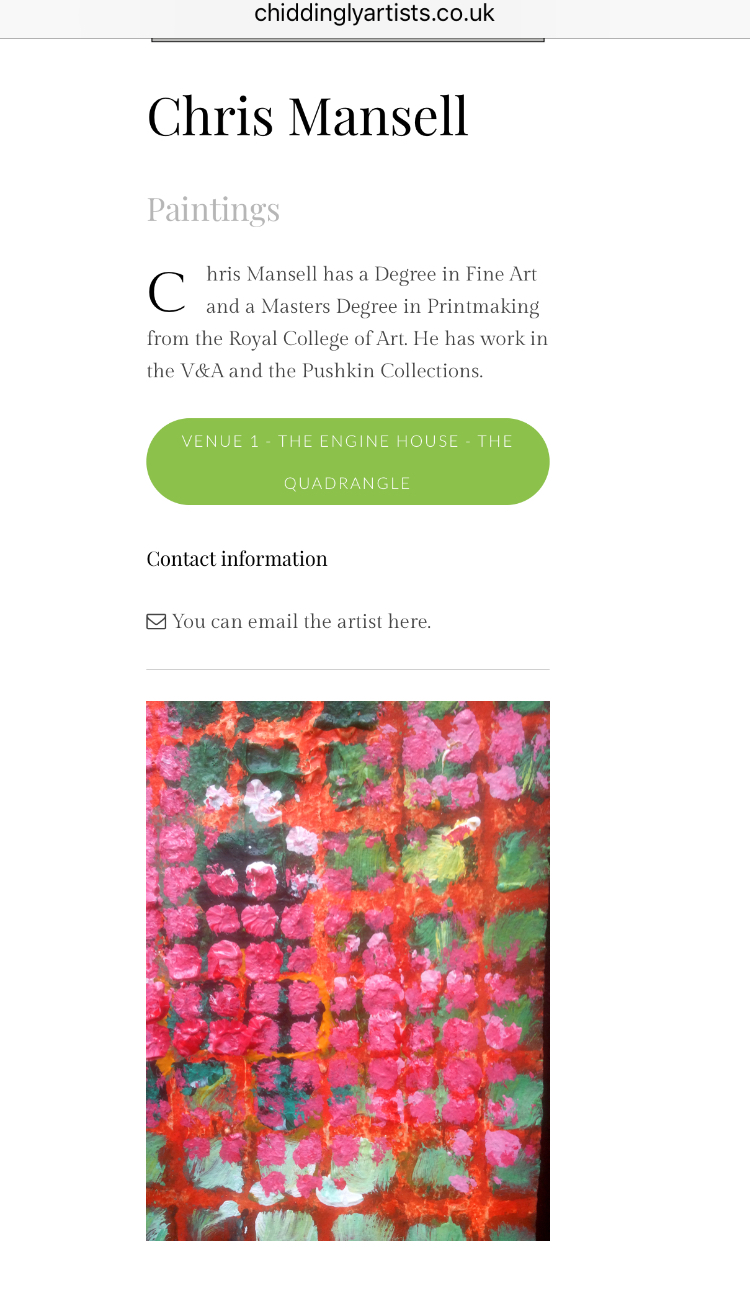Open Chris Mansell's painting image
The width and height of the screenshot is (750, 1293).
tap(347, 970)
